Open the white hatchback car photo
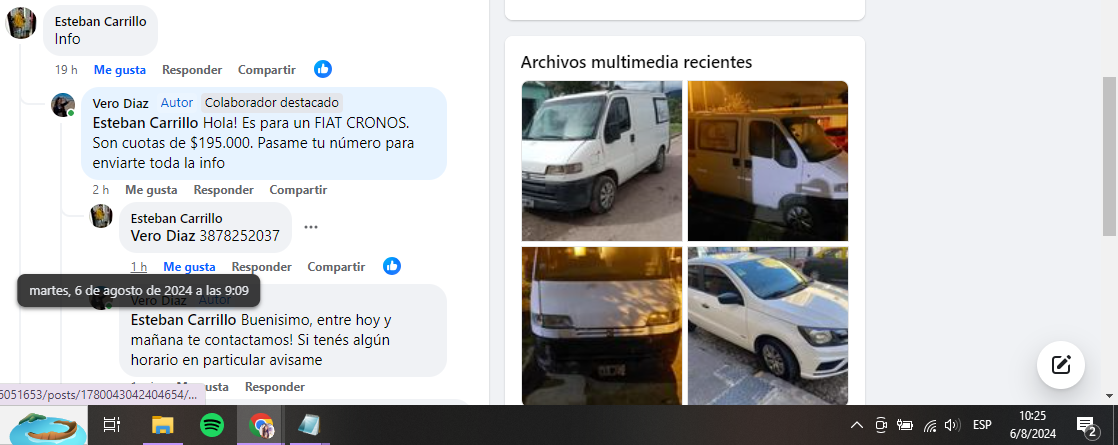The height and width of the screenshot is (445, 1118). (x=767, y=325)
